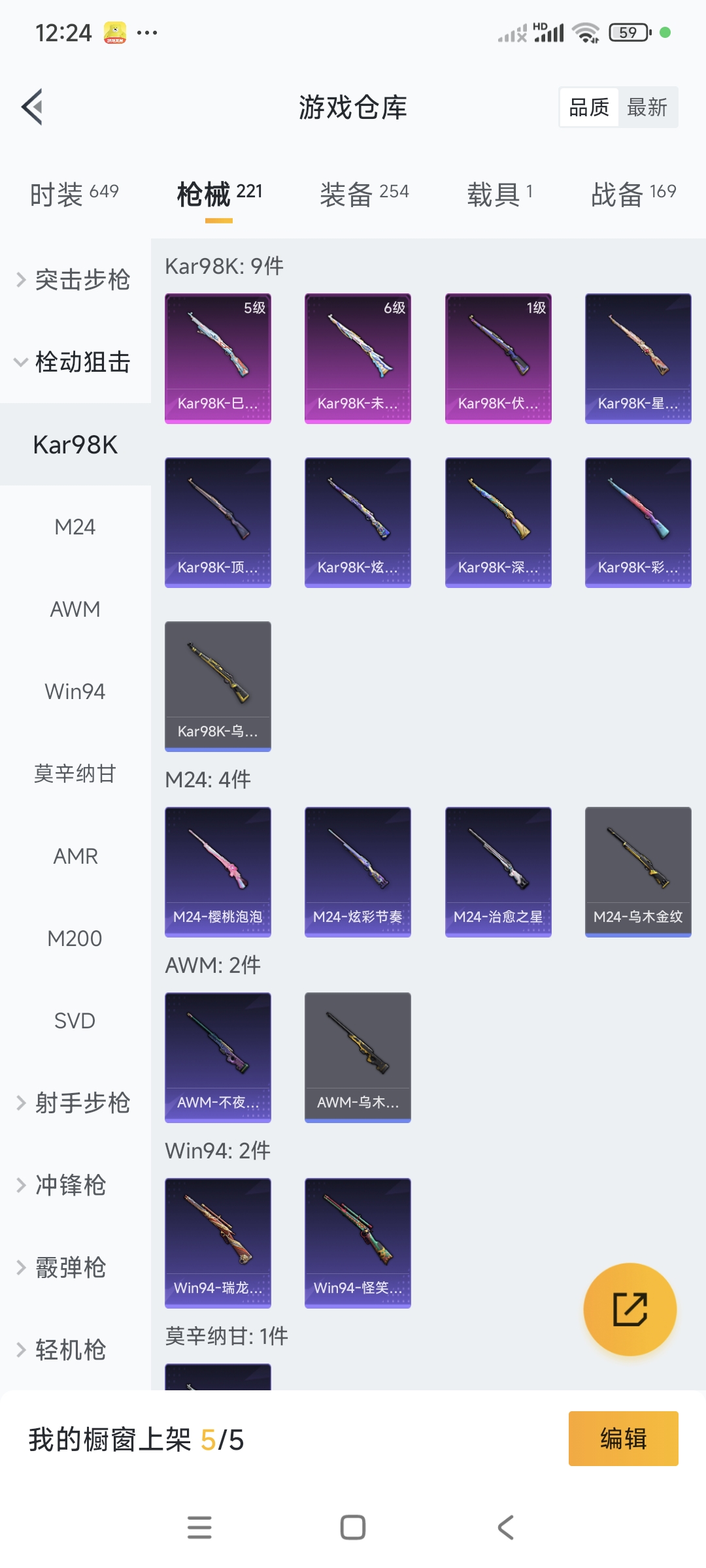Tap the orange floating share button

pyautogui.click(x=630, y=1309)
